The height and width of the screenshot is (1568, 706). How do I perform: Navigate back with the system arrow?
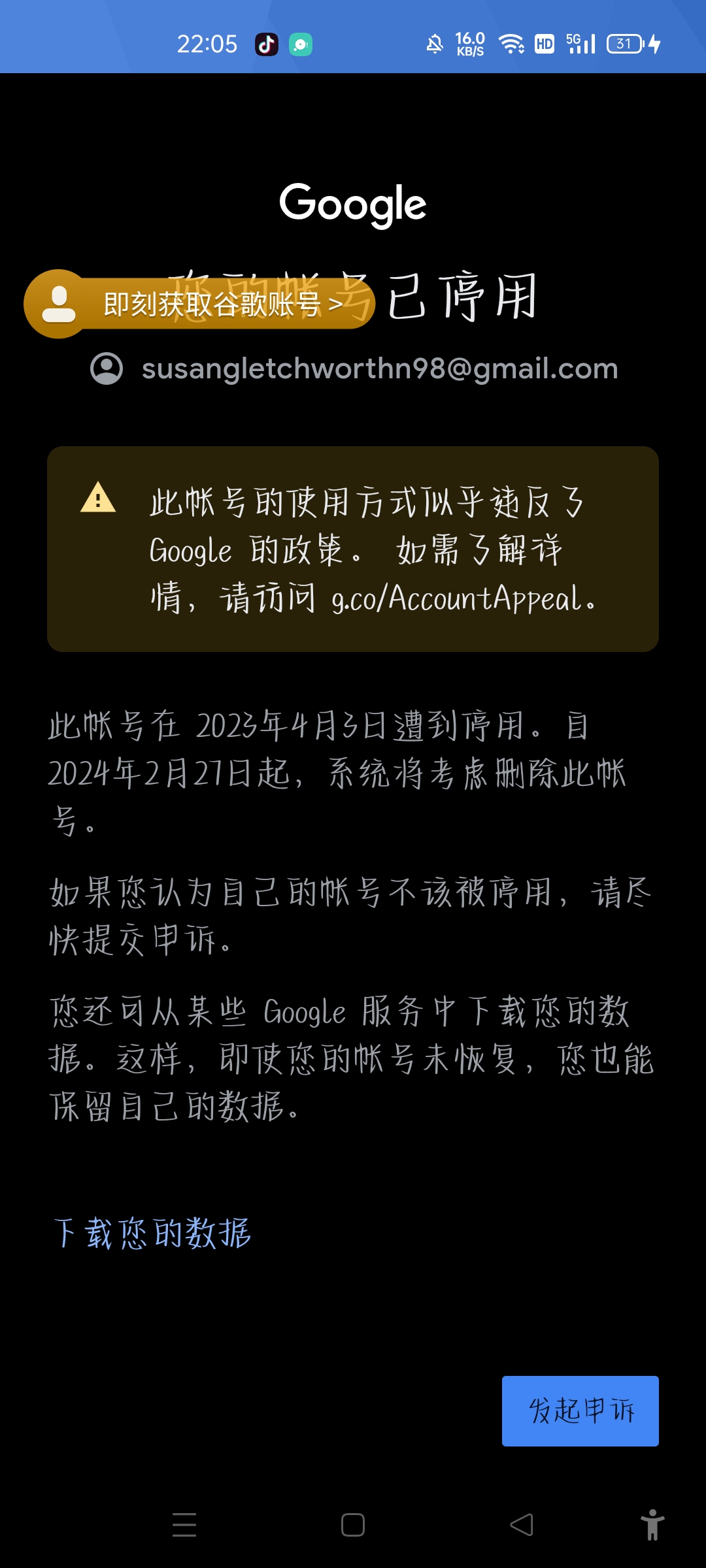[522, 1525]
